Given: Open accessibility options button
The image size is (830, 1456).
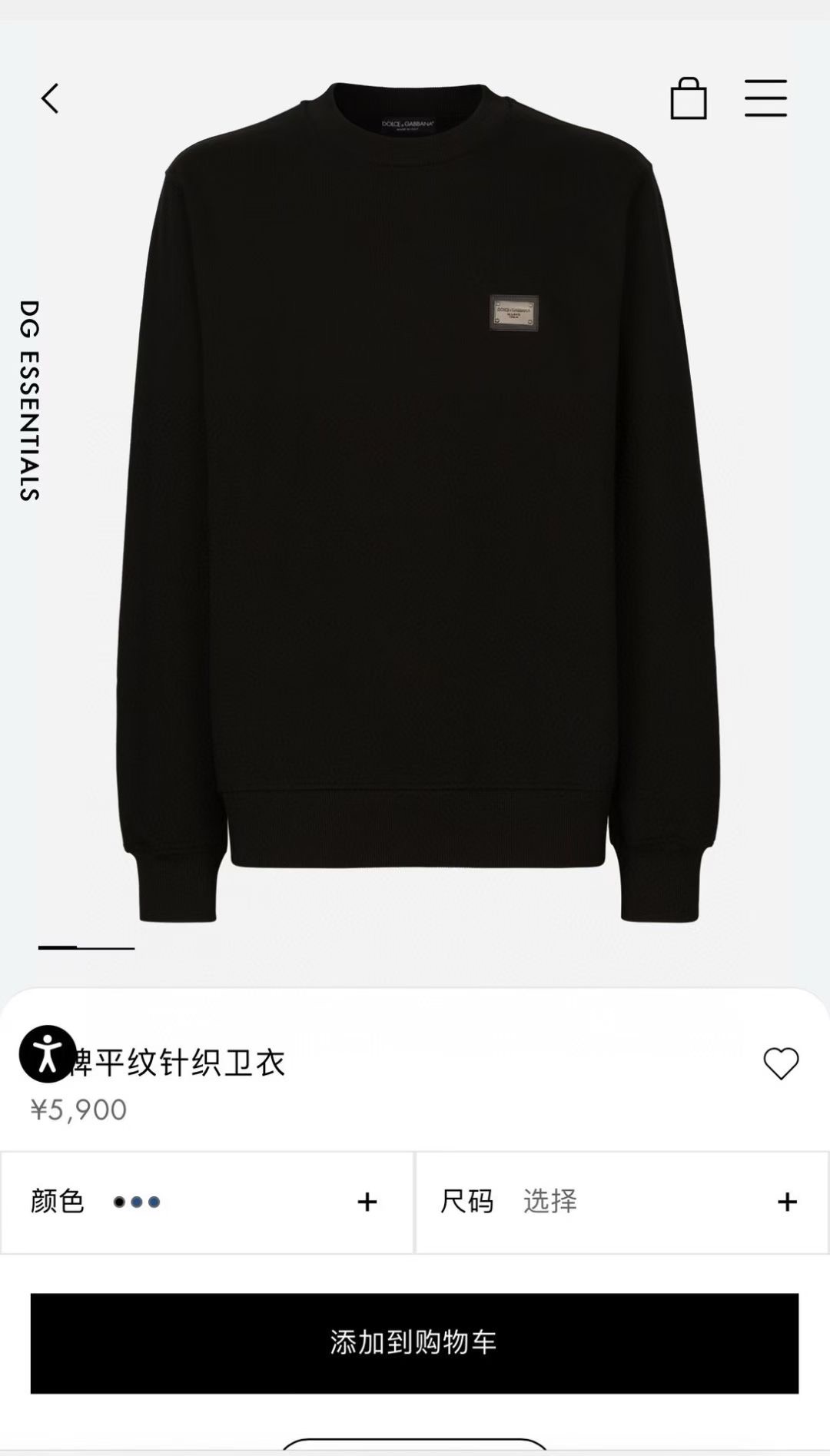Looking at the screenshot, I should coord(48,1053).
